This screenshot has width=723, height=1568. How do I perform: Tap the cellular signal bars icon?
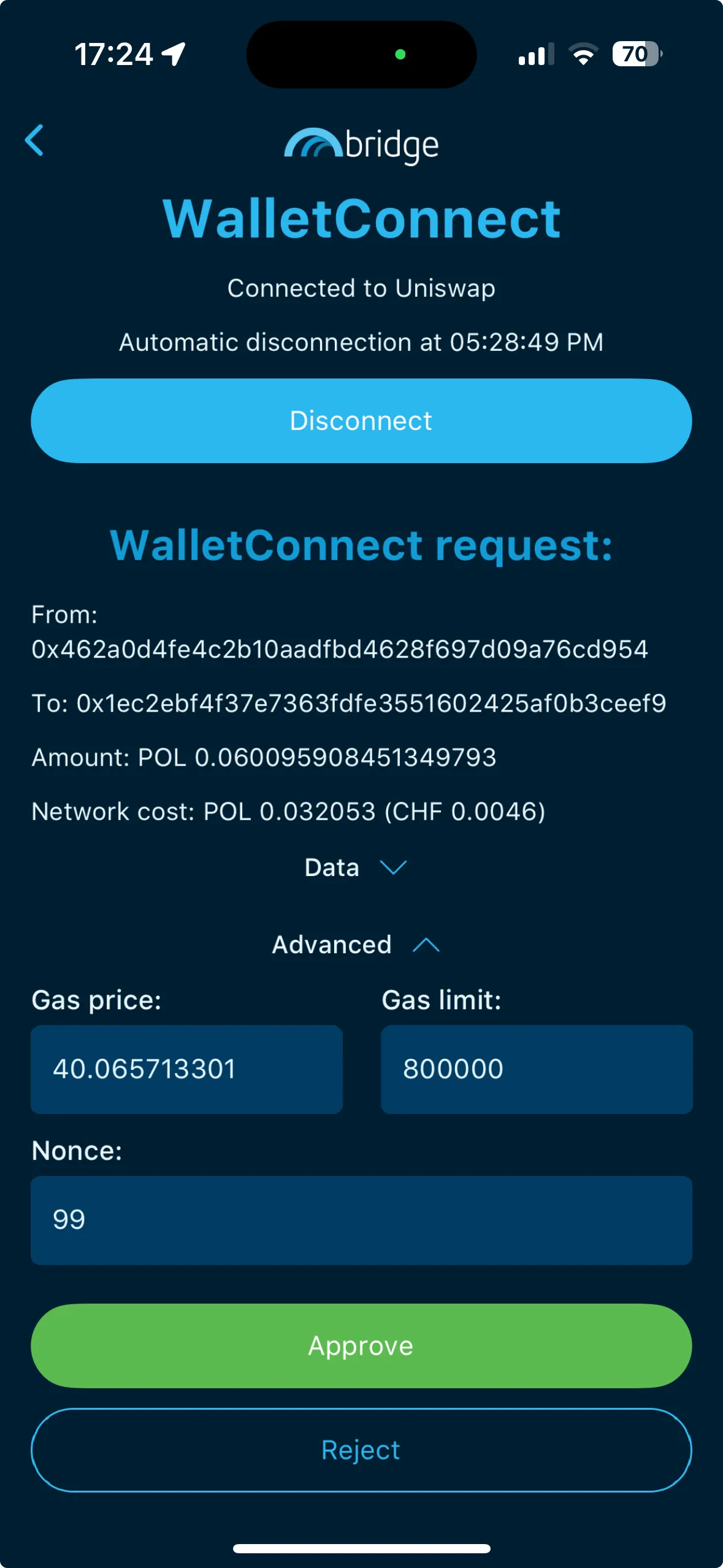[535, 55]
